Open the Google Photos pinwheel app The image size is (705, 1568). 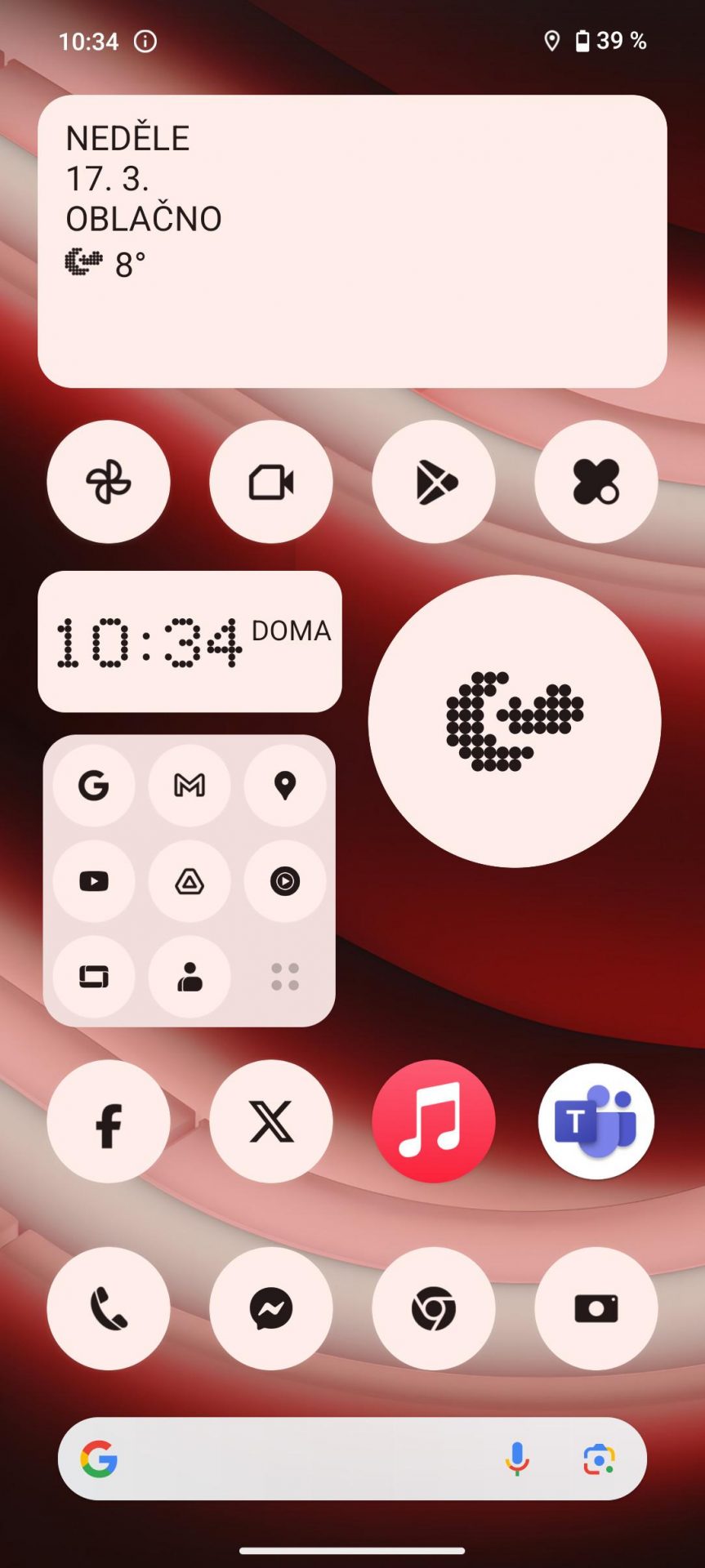coord(109,482)
